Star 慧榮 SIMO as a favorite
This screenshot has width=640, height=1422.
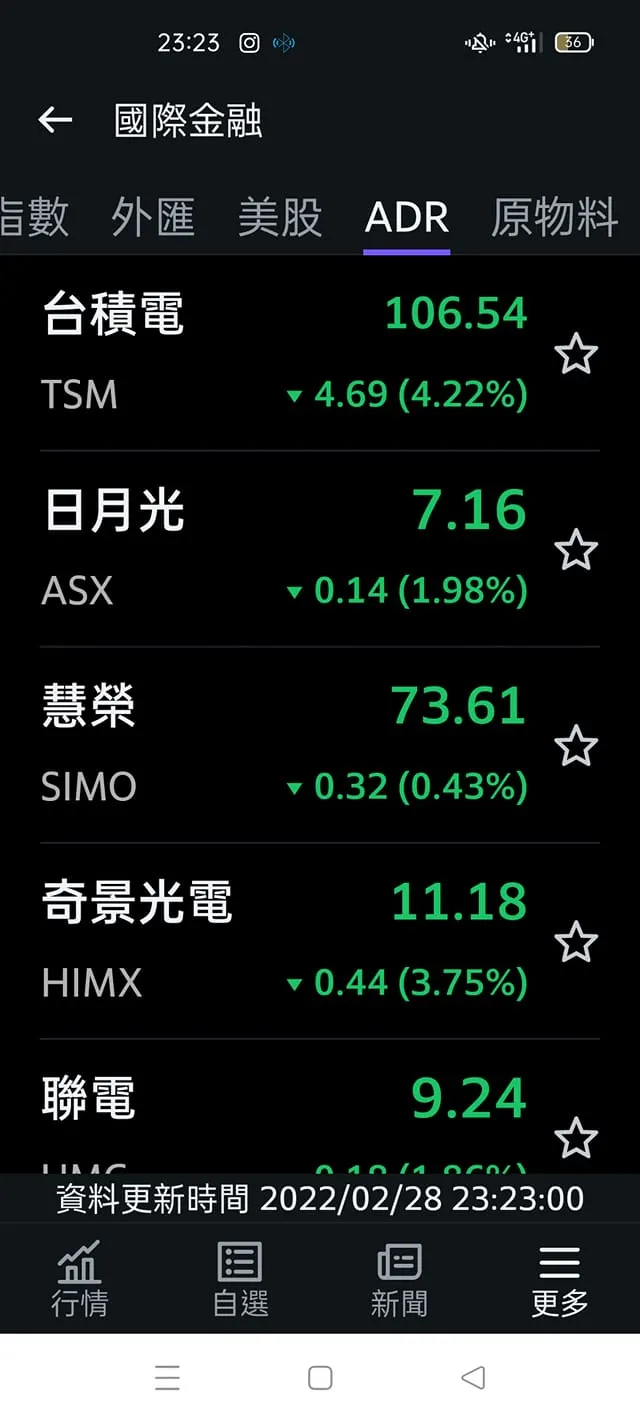(576, 747)
